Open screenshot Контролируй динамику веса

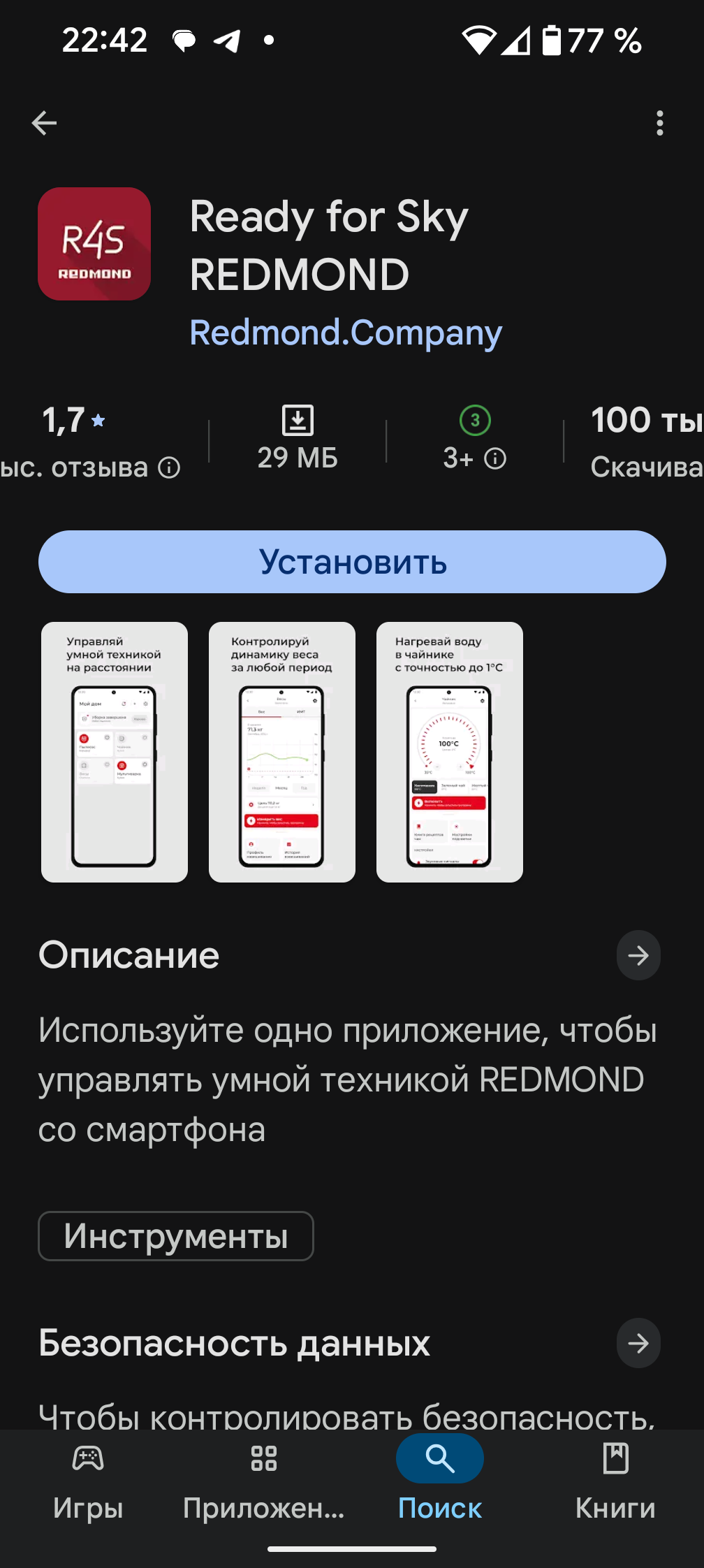[x=282, y=752]
